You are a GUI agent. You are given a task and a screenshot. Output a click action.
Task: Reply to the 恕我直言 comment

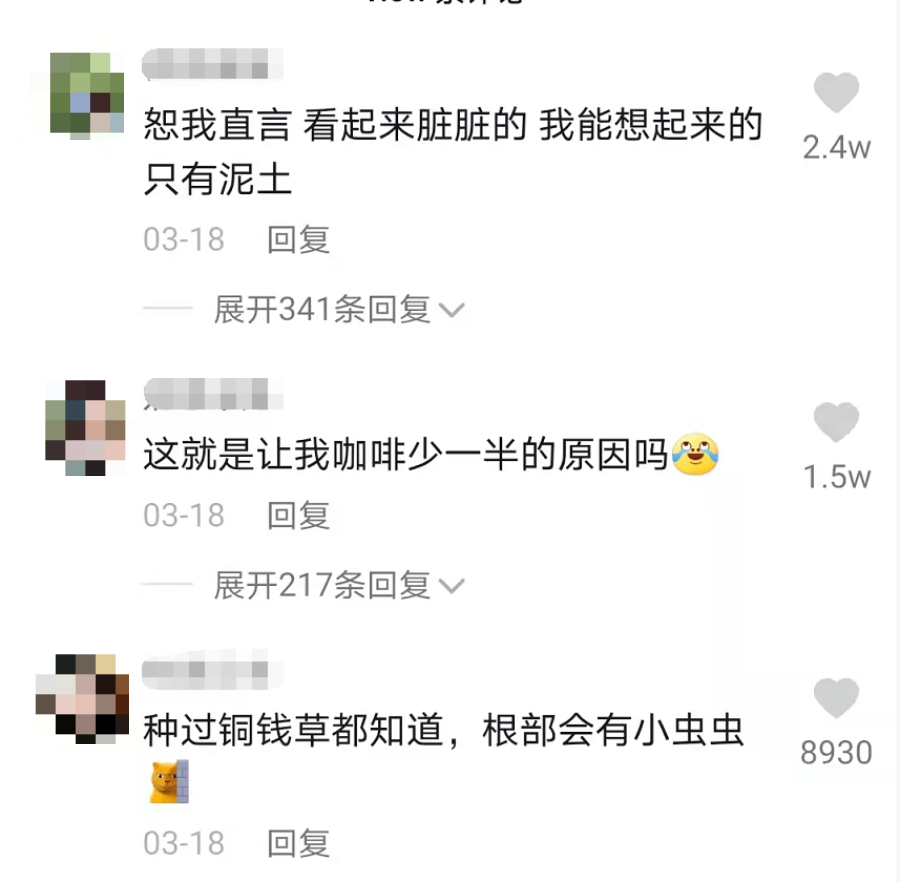298,240
